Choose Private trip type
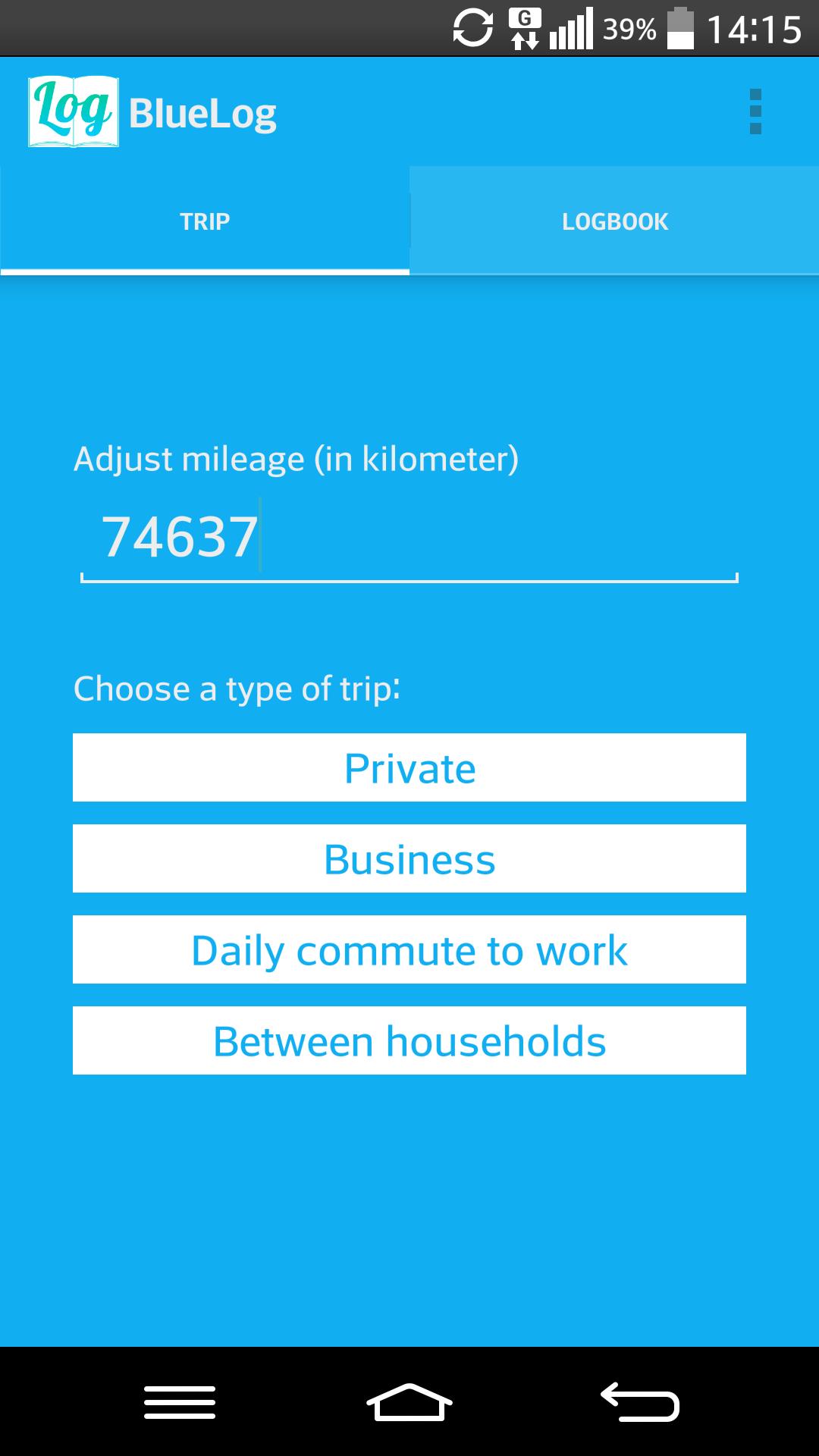Viewport: 819px width, 1456px height. coord(409,767)
